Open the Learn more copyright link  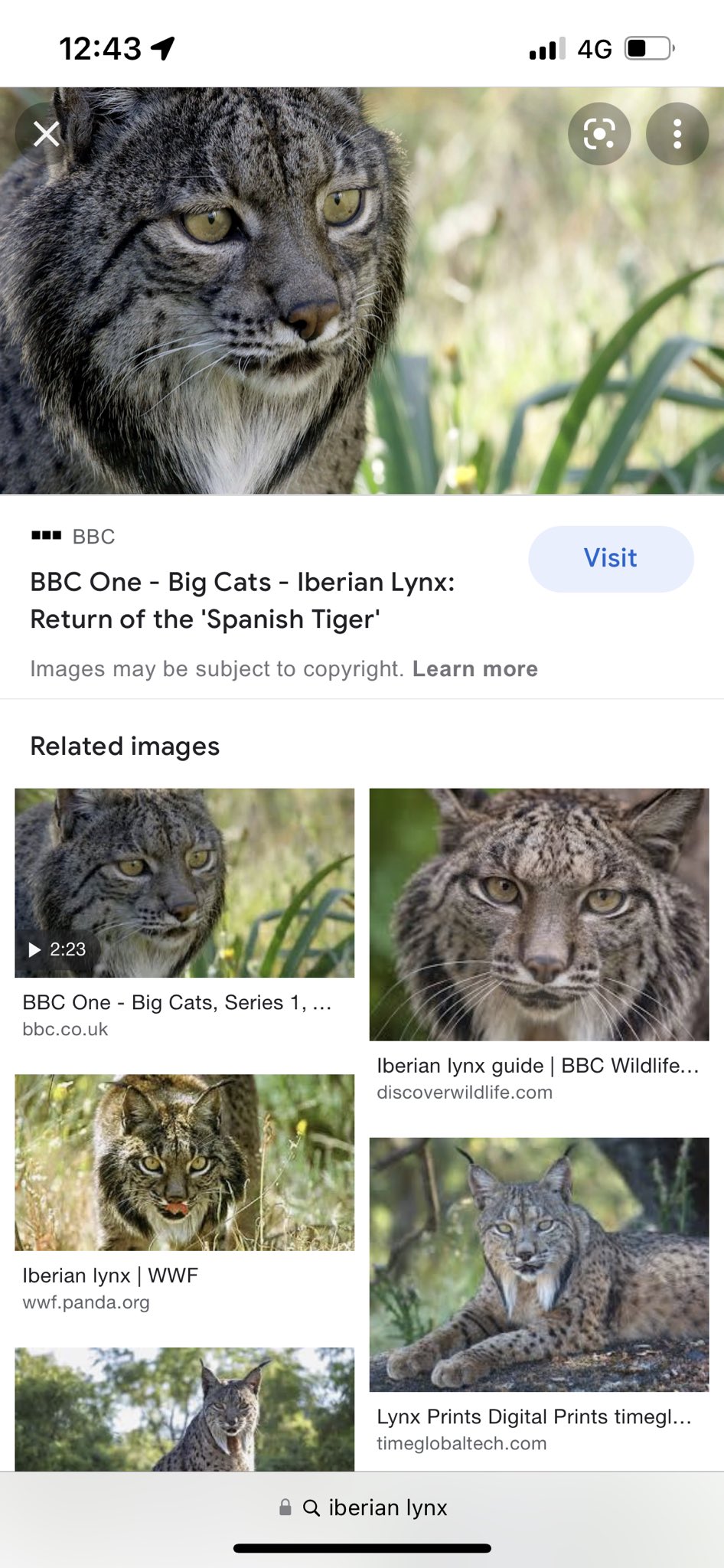(x=475, y=669)
